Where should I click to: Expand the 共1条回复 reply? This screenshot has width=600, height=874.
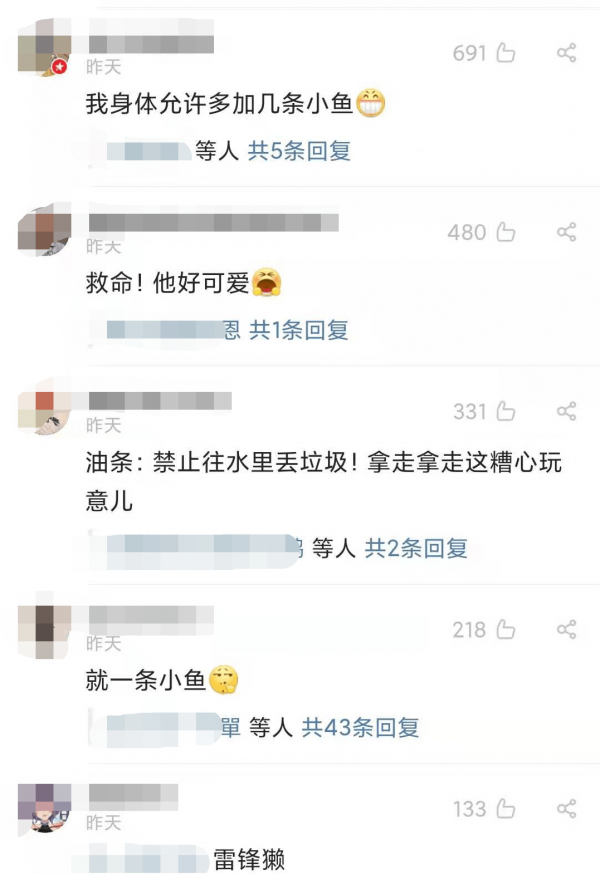(x=298, y=329)
